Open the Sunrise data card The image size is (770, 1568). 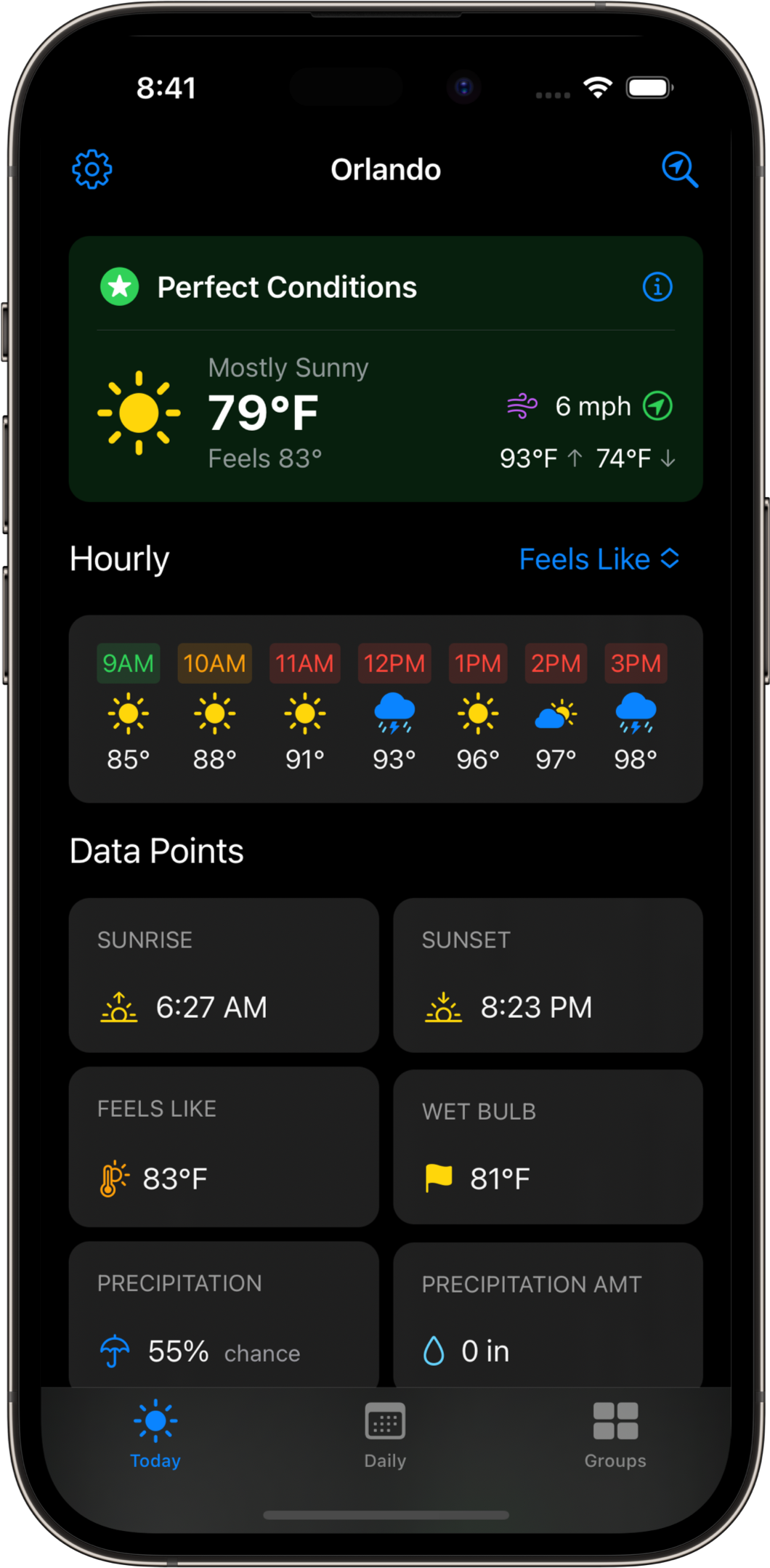click(224, 975)
